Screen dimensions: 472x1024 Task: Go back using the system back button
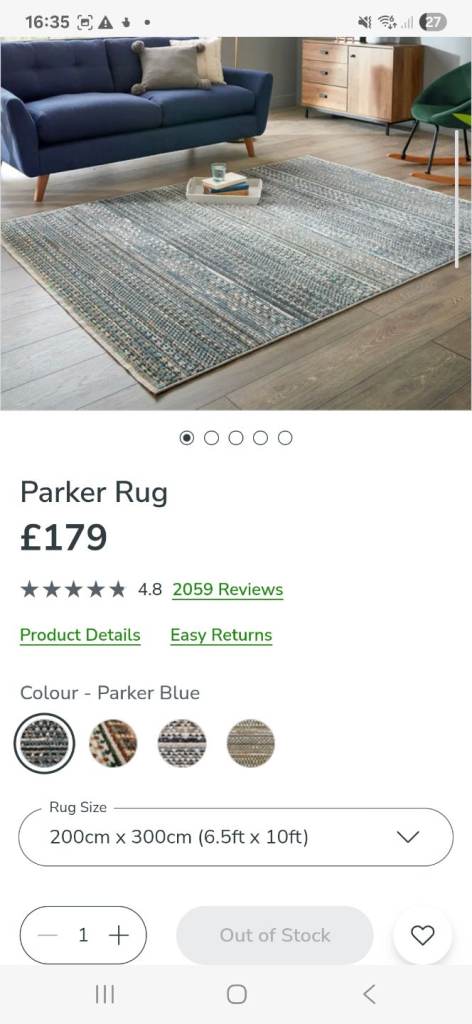tap(369, 994)
